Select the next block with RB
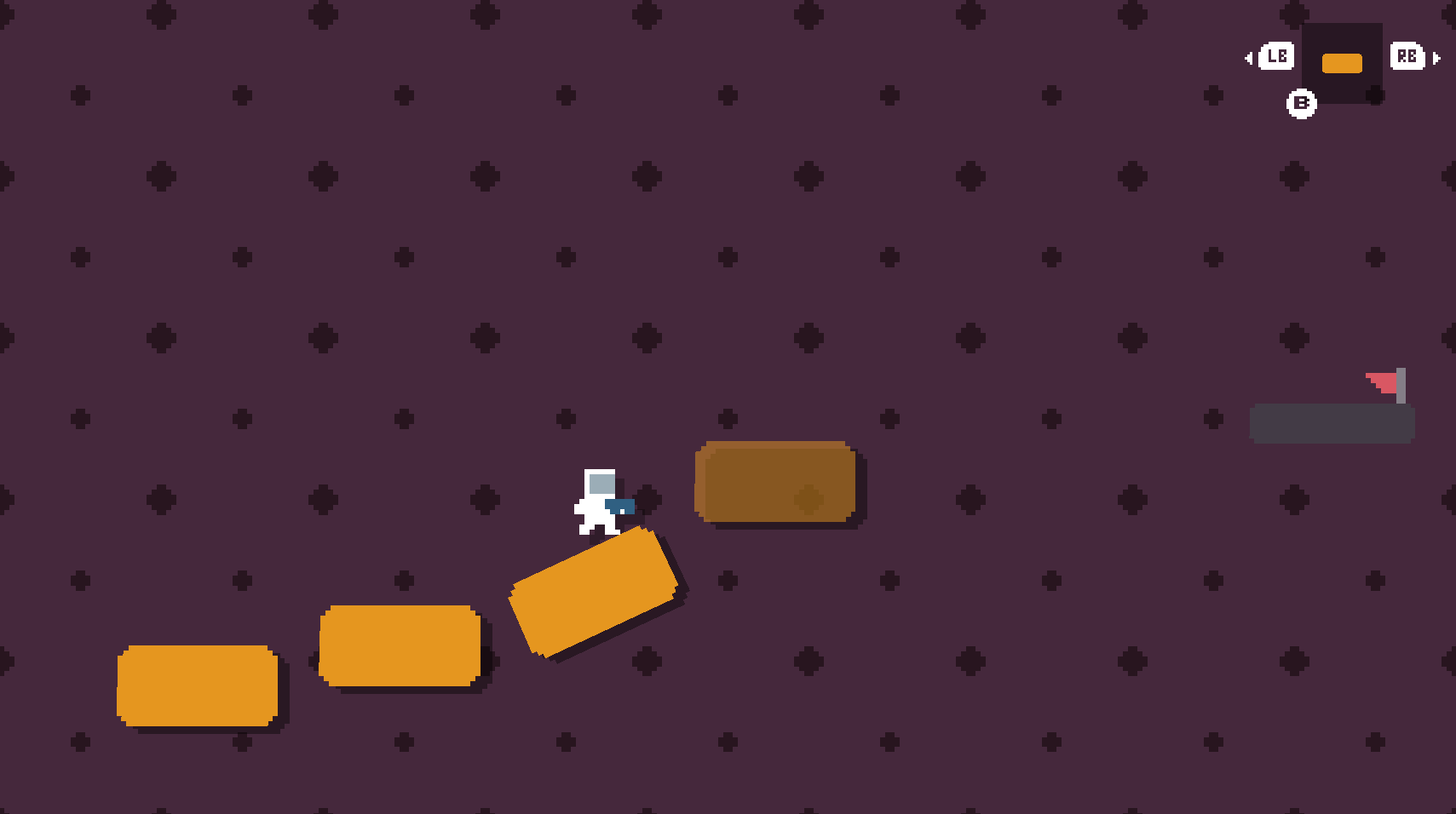Viewport: 1456px width, 814px height. [1408, 57]
